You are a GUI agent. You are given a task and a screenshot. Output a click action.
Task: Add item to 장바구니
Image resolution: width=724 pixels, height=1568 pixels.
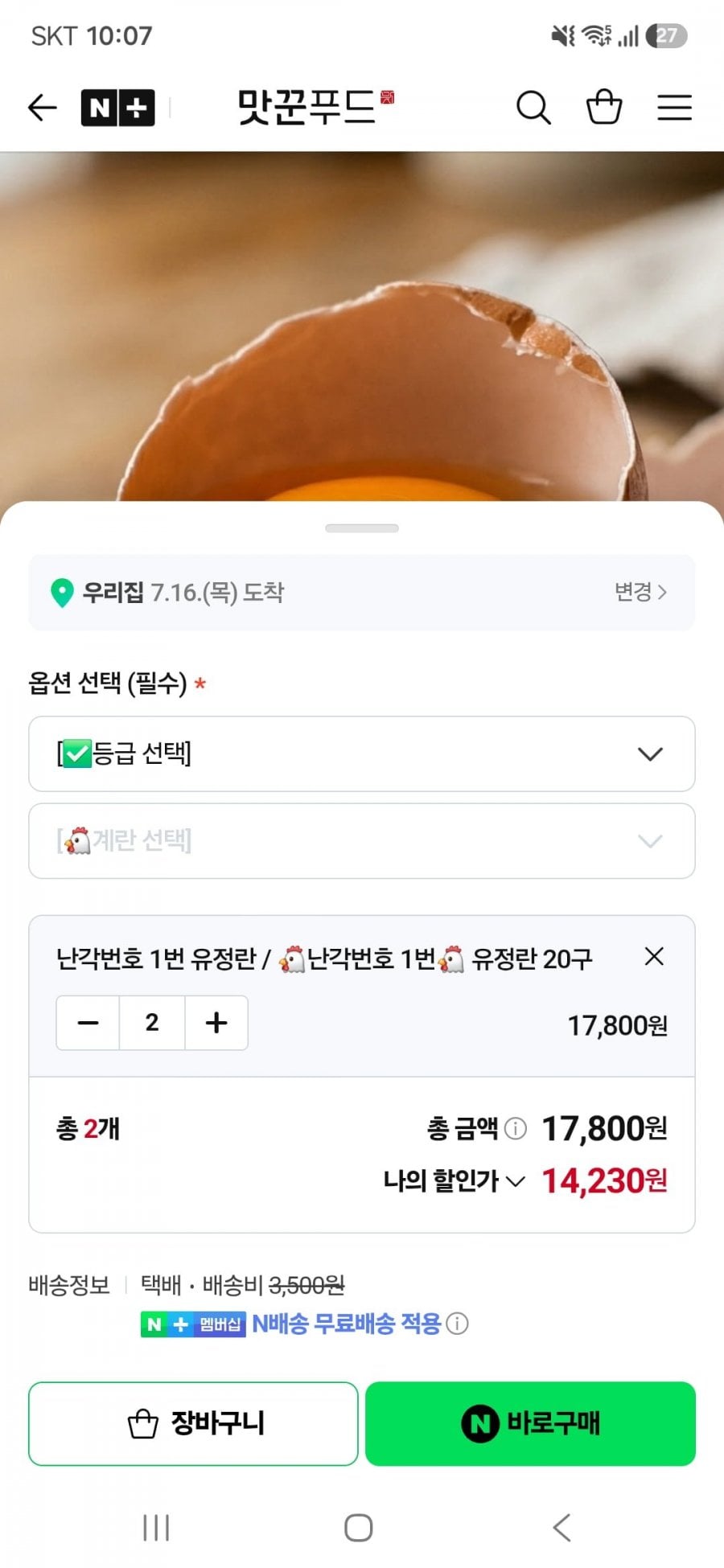[193, 1423]
